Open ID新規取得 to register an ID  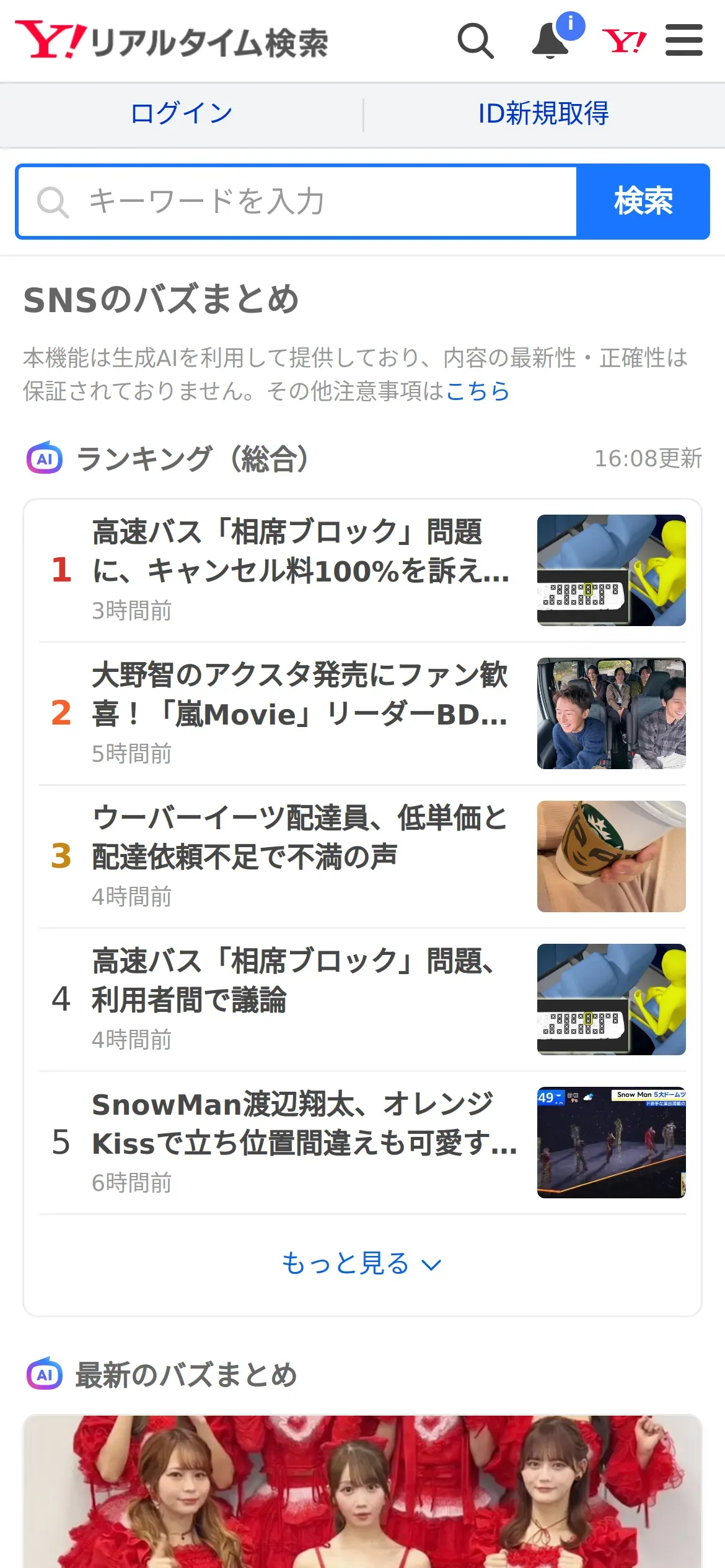point(543,114)
